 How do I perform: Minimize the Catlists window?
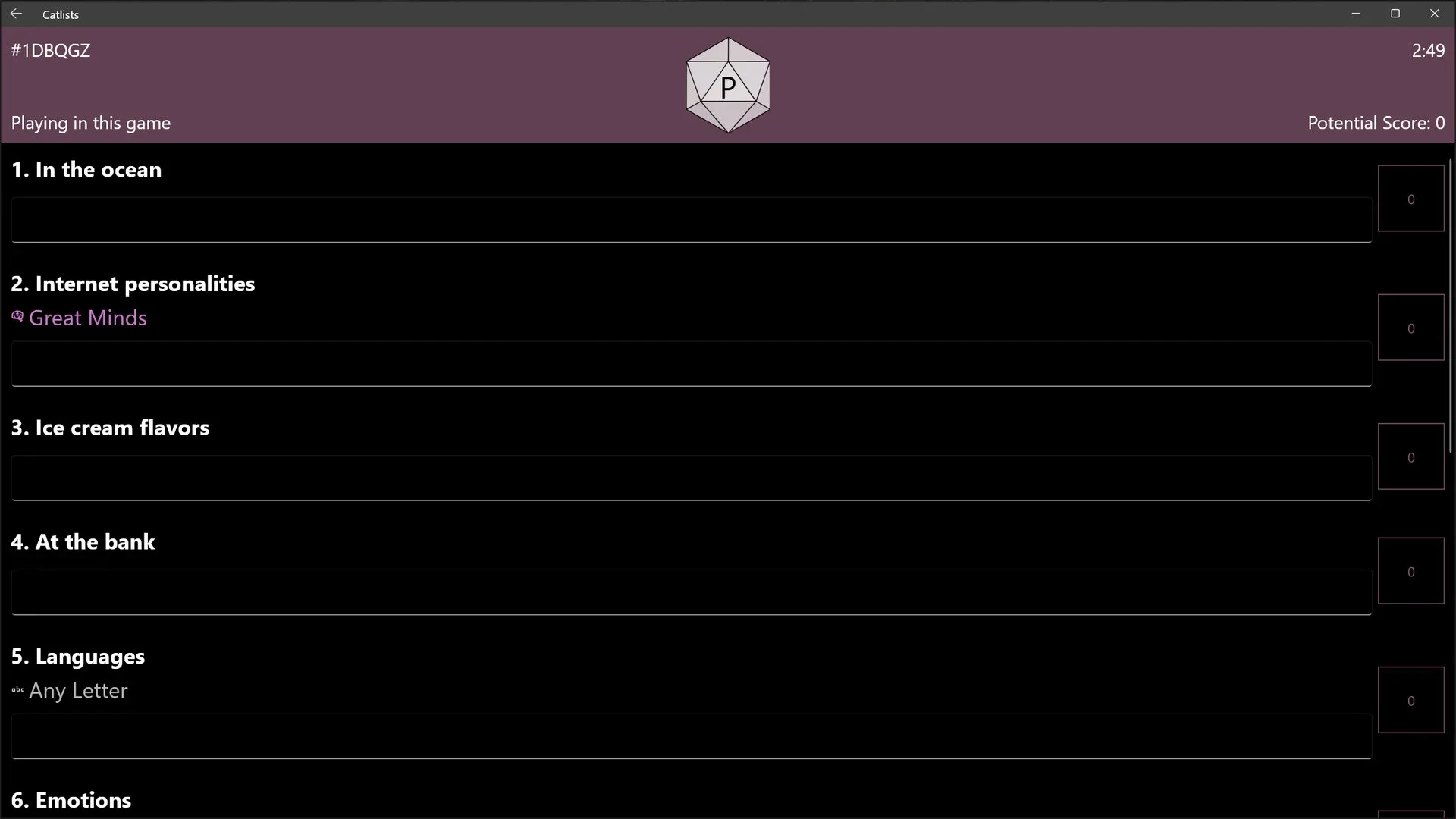[x=1356, y=14]
